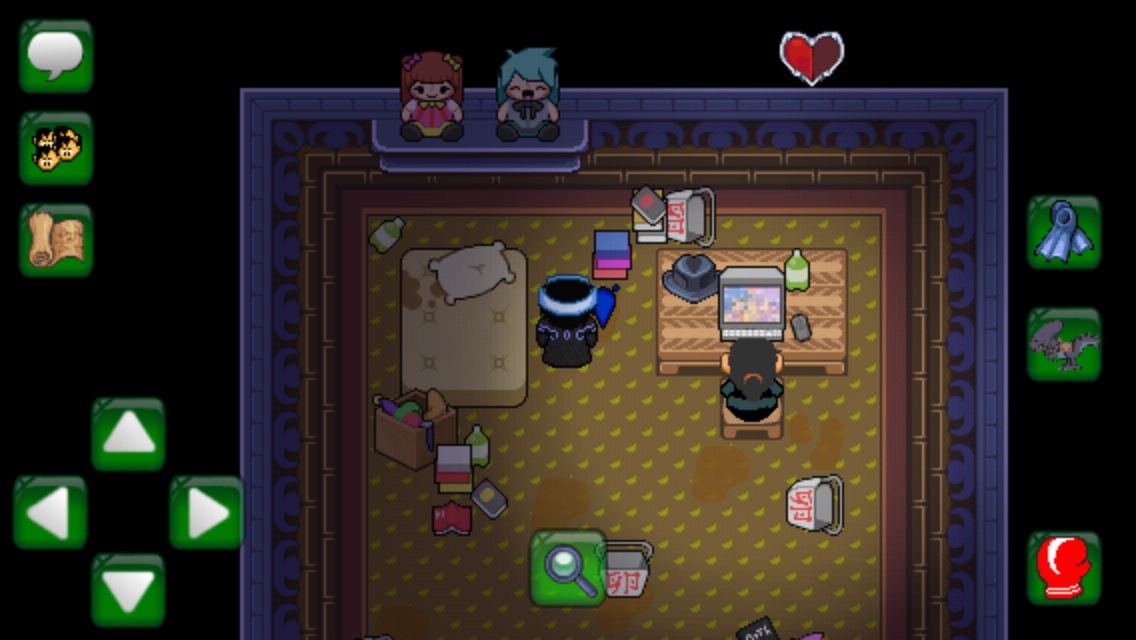This screenshot has height=640, width=1136.
Task: Tap the gray bird mount button
Action: coord(1064,345)
